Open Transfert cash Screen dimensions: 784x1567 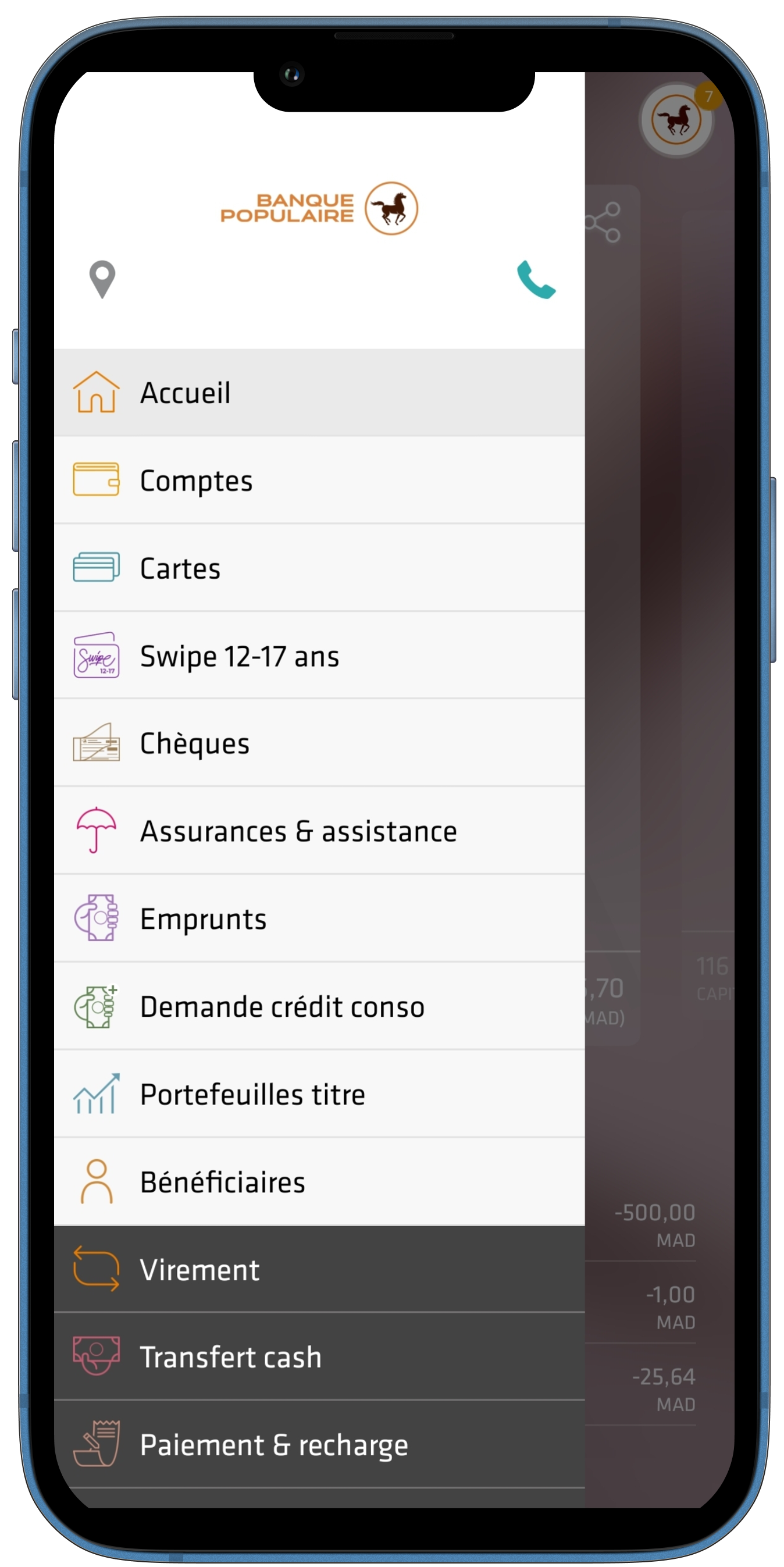point(319,1357)
